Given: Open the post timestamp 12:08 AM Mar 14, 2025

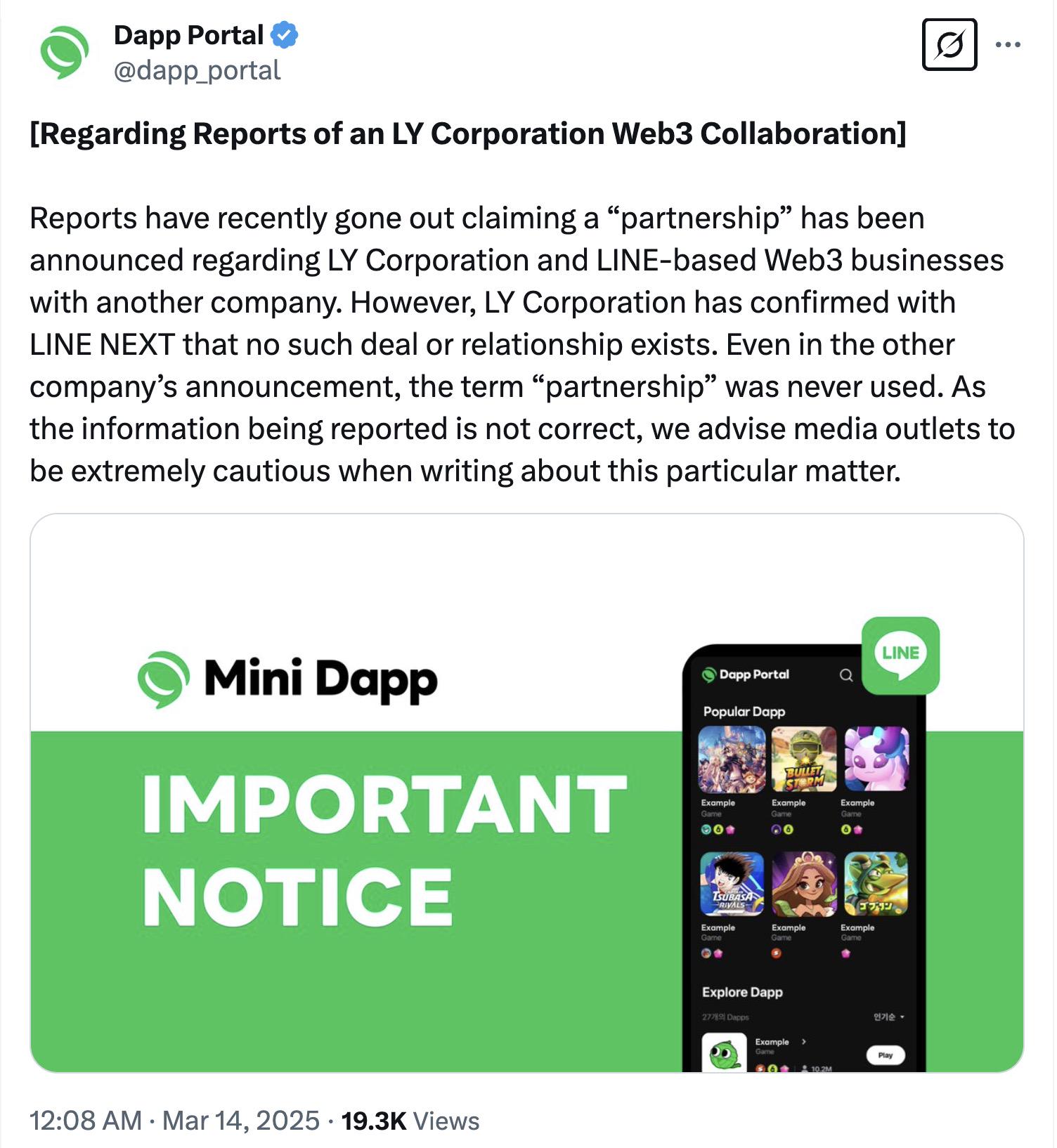Looking at the screenshot, I should tap(174, 1121).
